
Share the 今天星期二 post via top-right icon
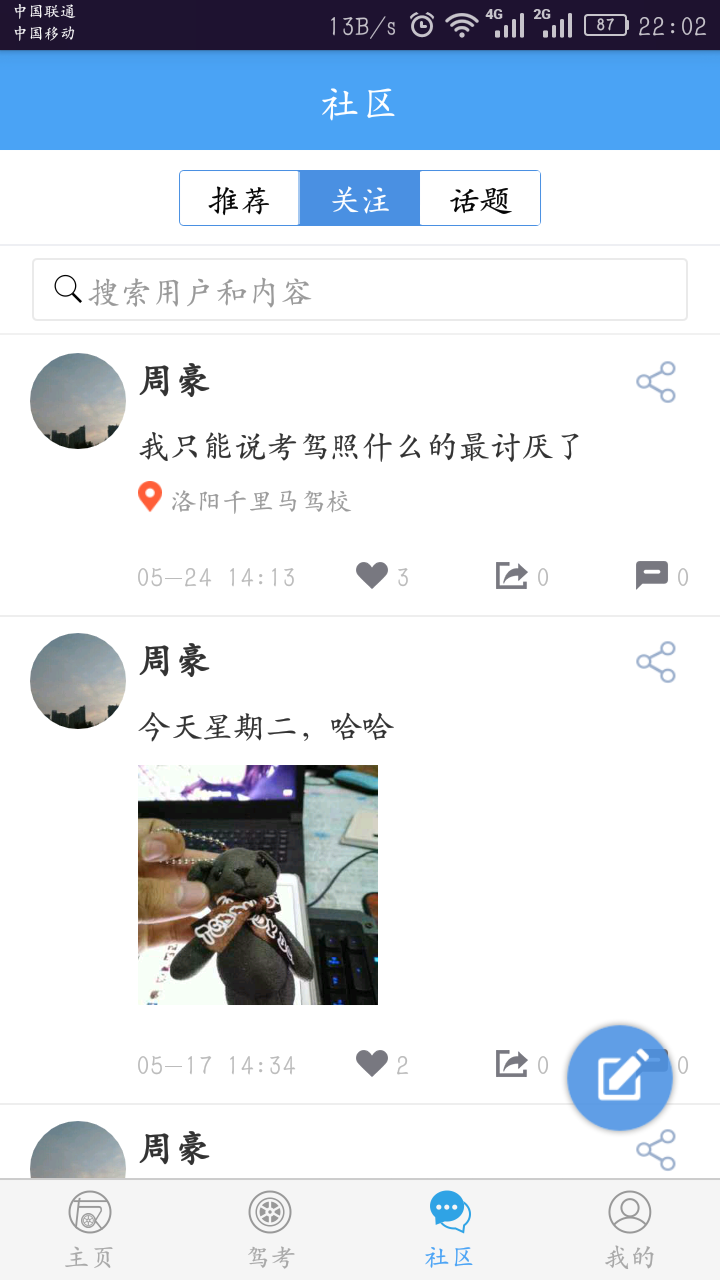(656, 662)
